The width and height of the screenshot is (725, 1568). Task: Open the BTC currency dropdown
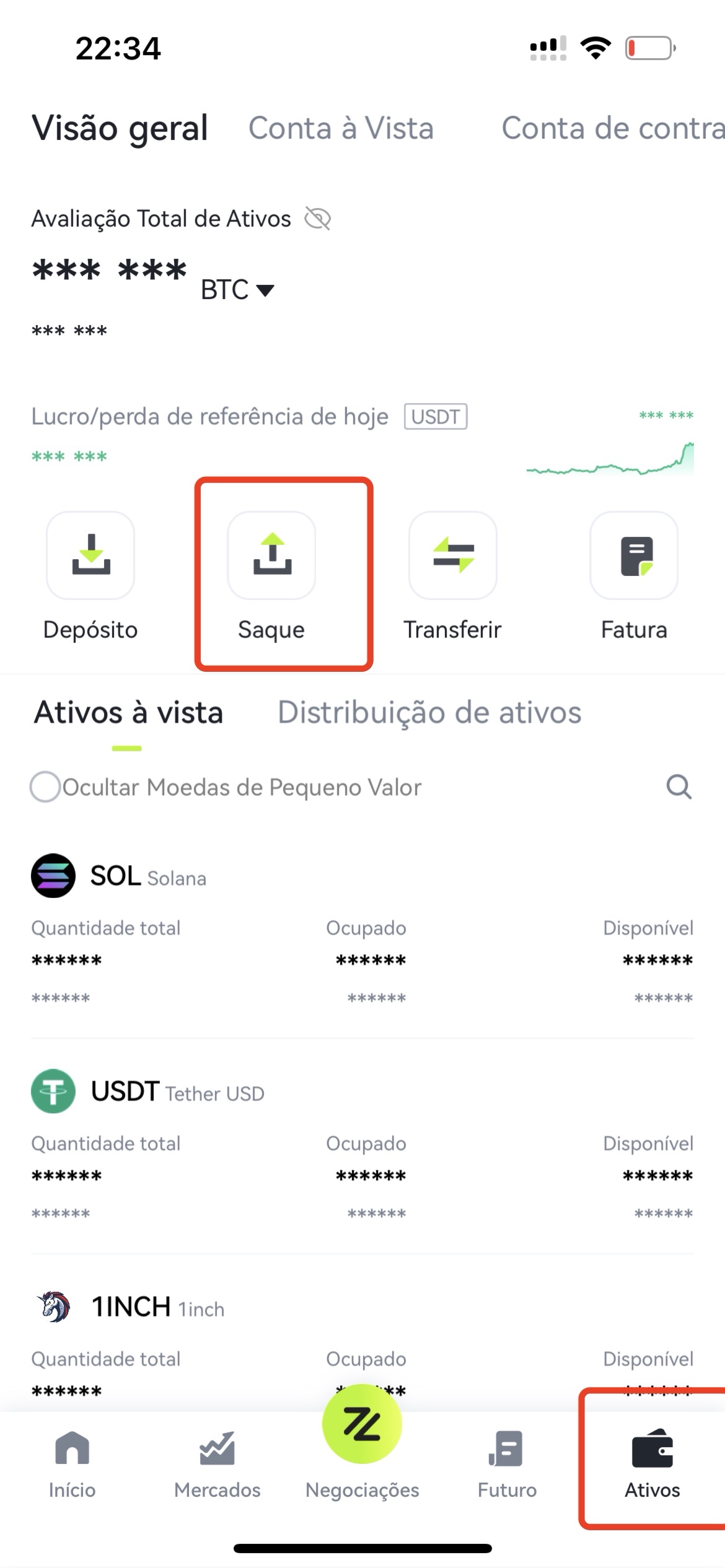click(x=237, y=290)
